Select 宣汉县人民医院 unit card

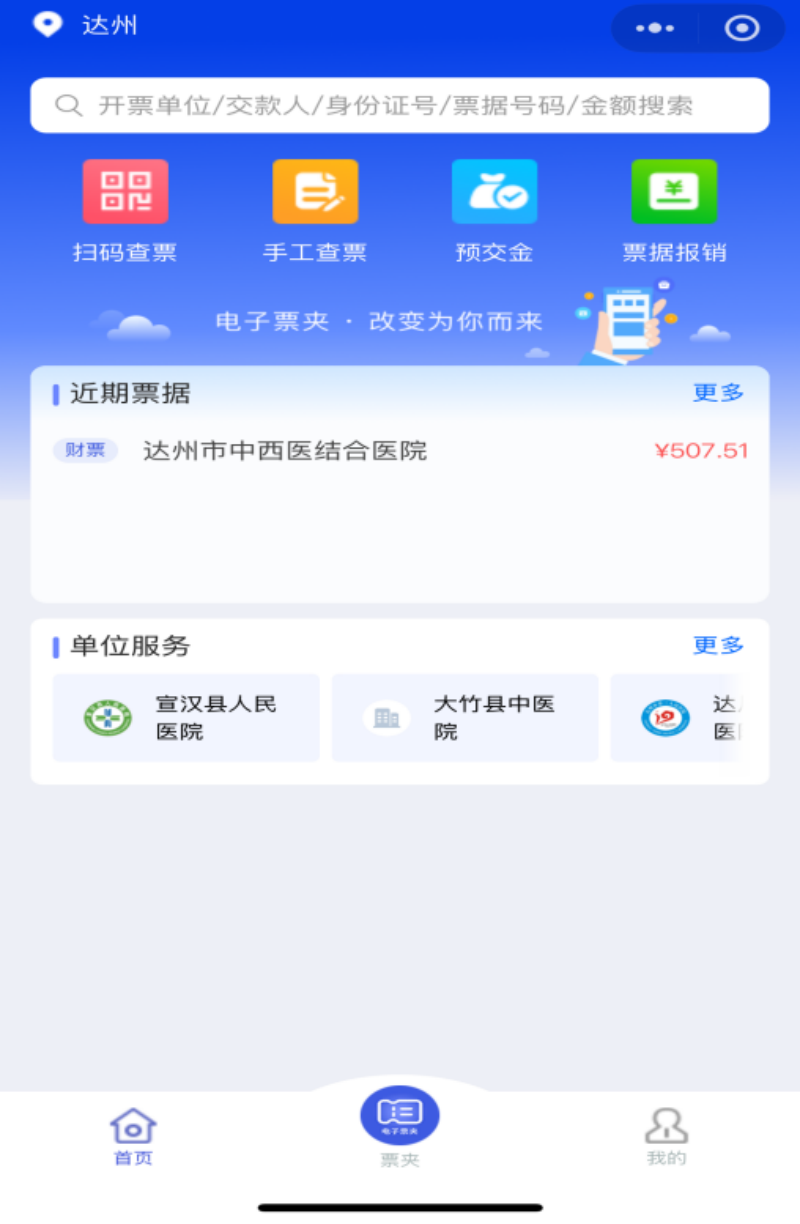tap(186, 718)
